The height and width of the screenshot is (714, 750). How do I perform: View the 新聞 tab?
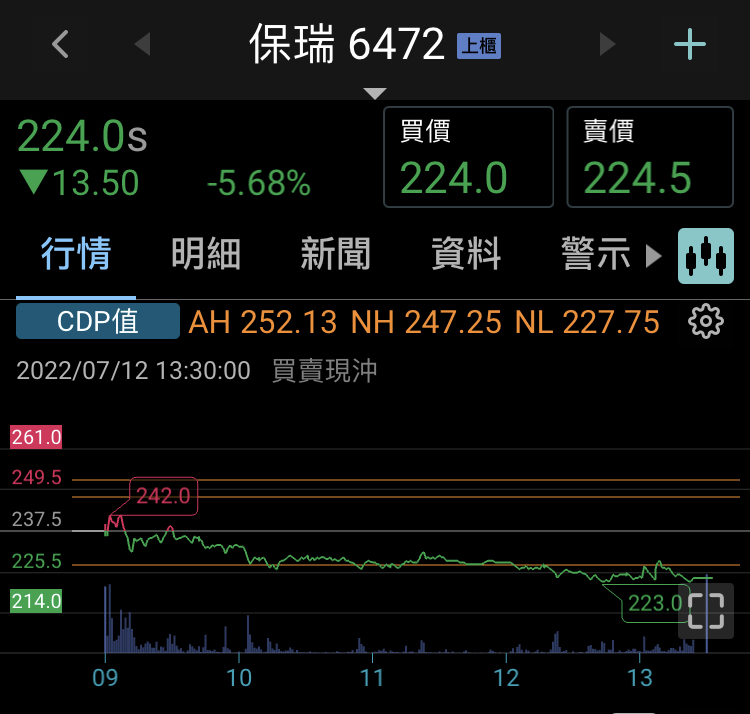click(336, 255)
